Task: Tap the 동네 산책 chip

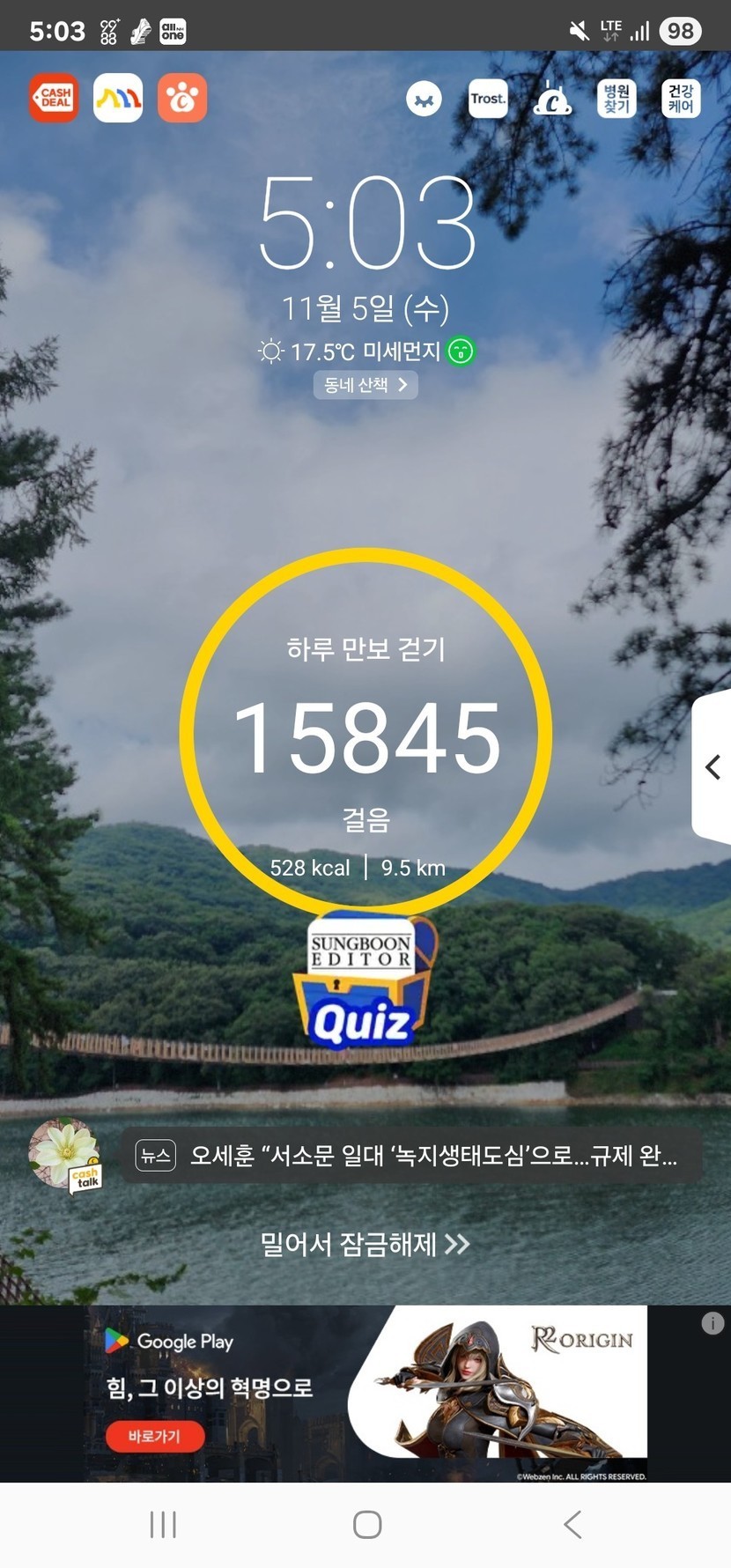Action: [x=365, y=385]
